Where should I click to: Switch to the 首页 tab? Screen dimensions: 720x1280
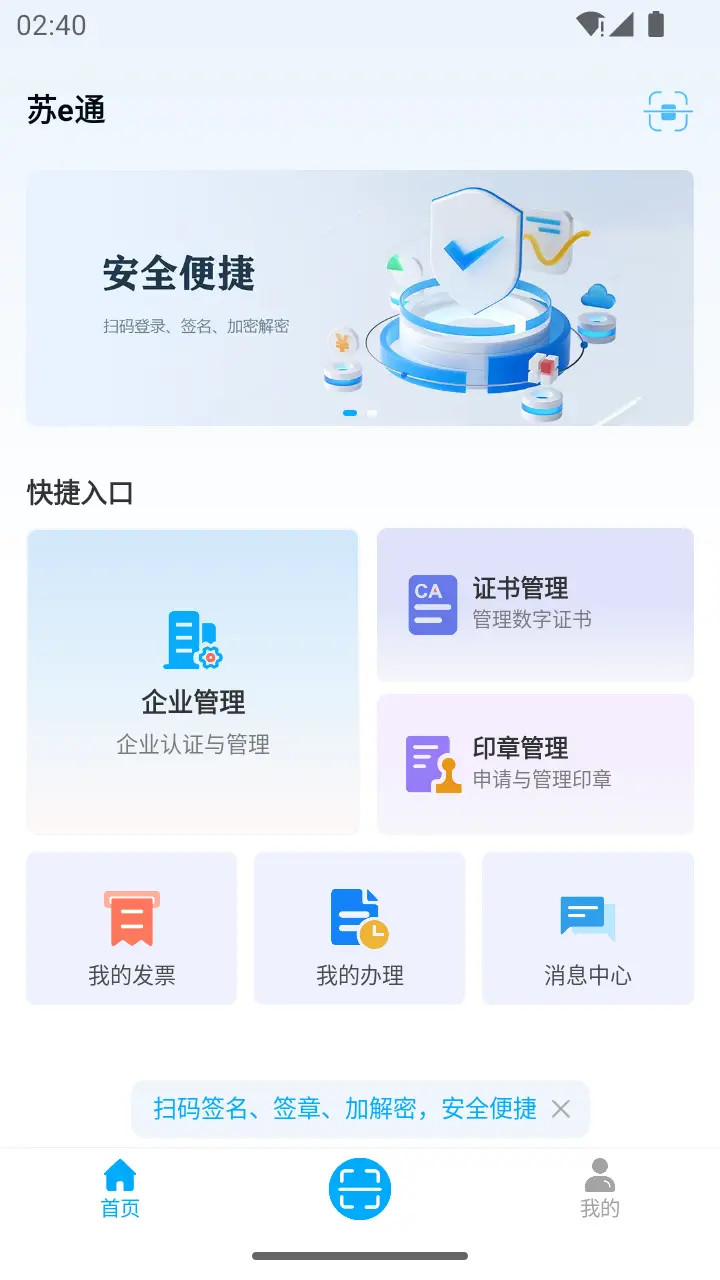click(120, 1190)
